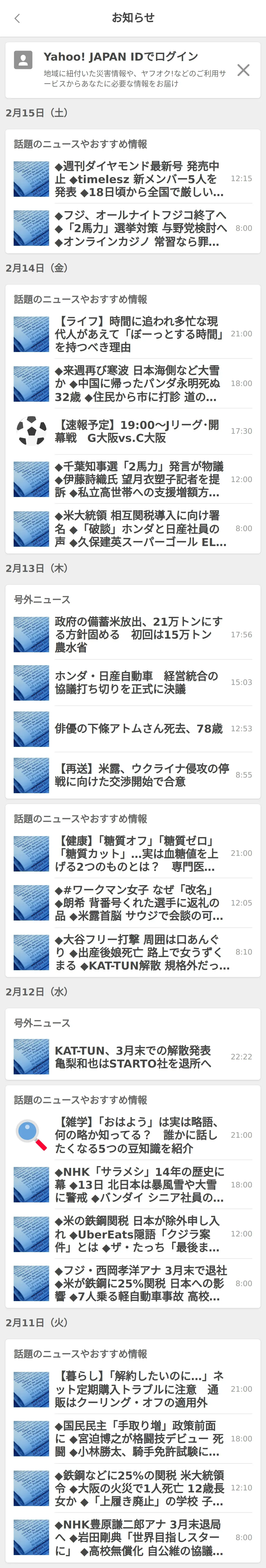Go back from the お知らせ screen
This screenshot has width=266, height=1568.
point(17,18)
